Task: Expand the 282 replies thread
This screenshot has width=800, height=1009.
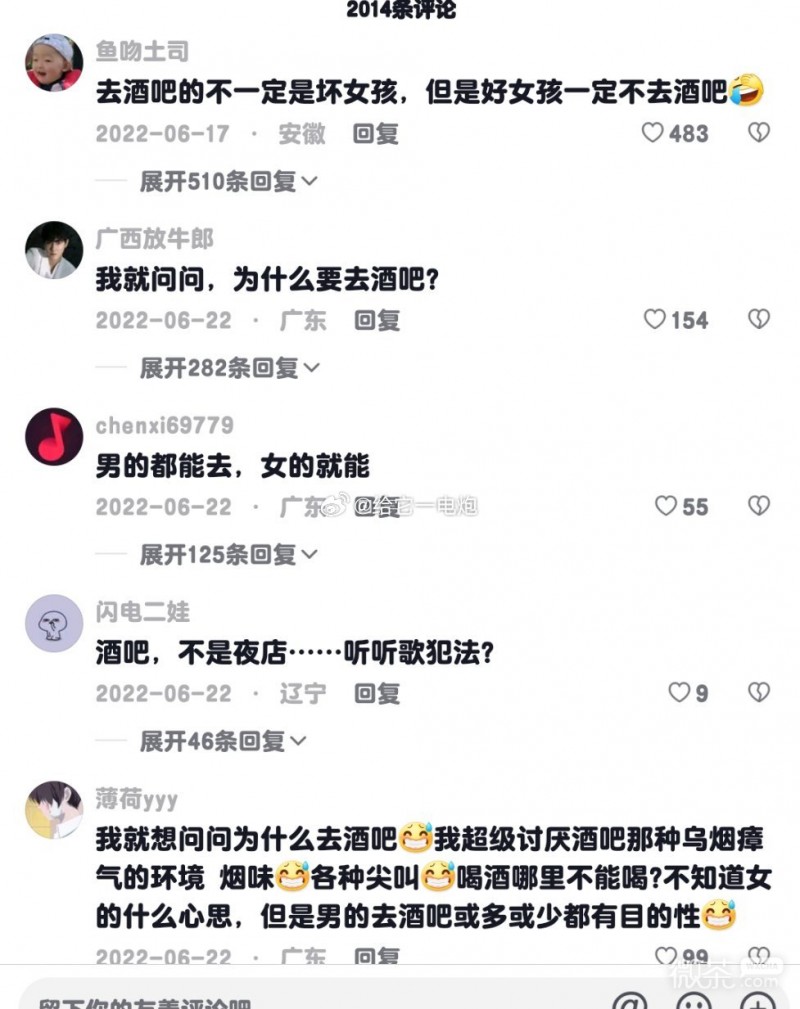Action: tap(228, 368)
